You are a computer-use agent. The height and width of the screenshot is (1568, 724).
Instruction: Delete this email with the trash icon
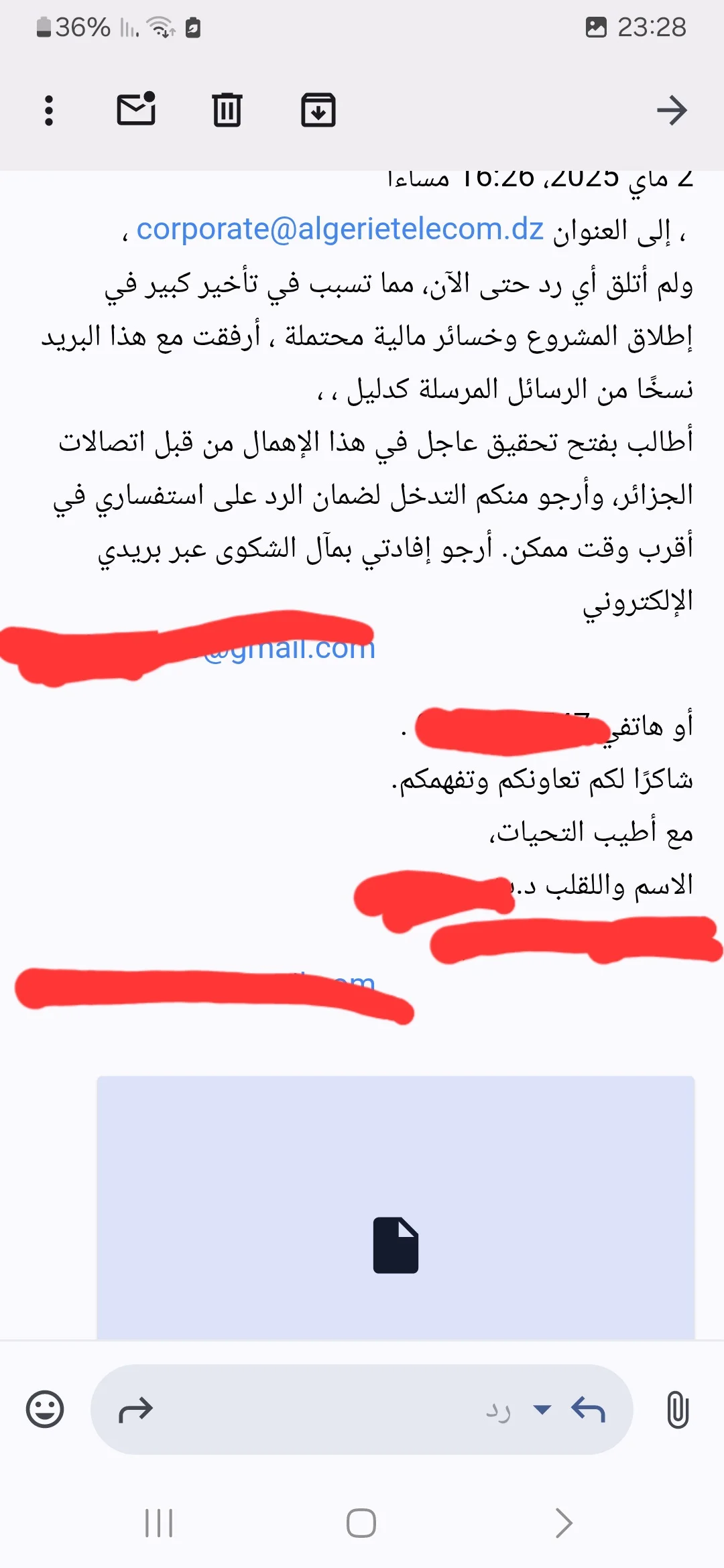[x=227, y=110]
